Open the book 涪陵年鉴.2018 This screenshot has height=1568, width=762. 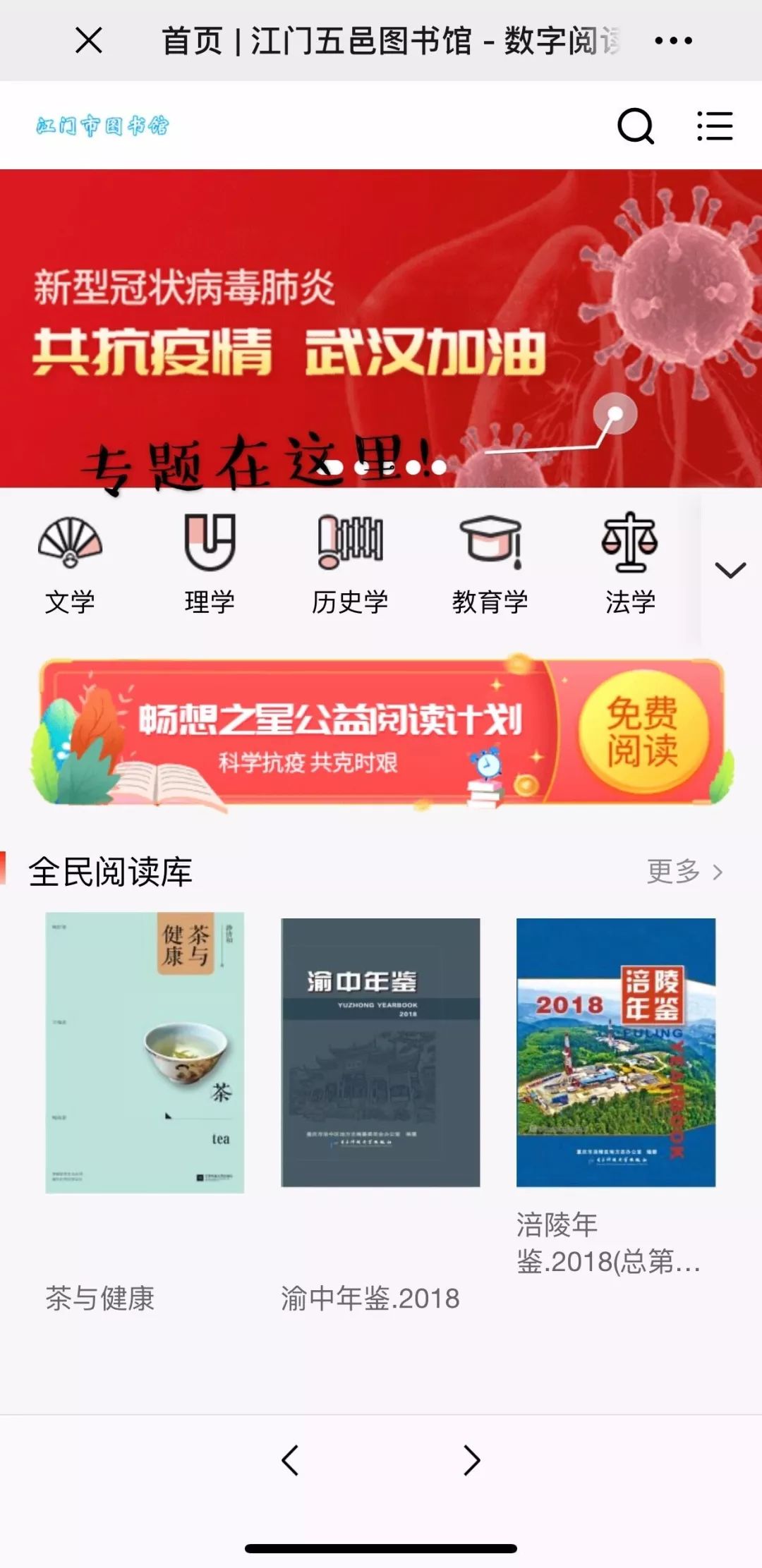point(616,1052)
